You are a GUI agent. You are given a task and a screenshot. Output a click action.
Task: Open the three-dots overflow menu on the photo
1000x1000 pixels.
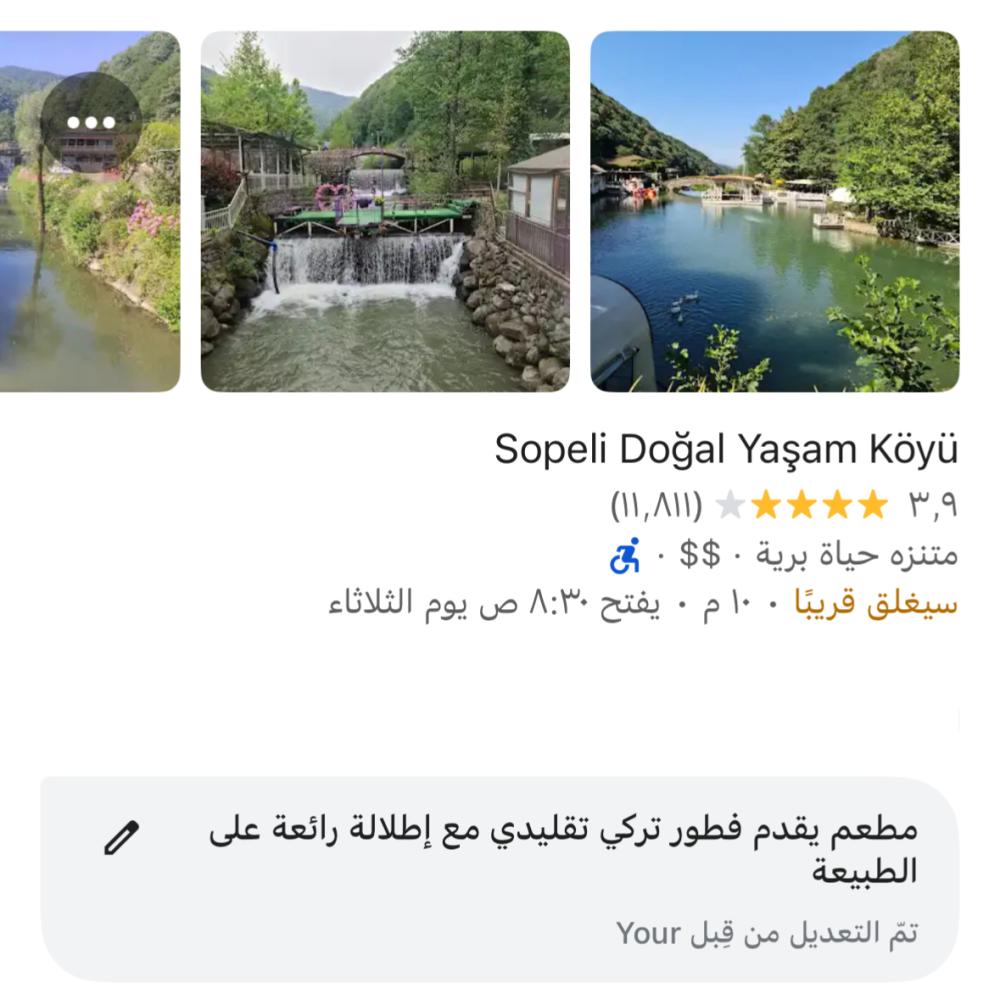pyautogui.click(x=91, y=122)
